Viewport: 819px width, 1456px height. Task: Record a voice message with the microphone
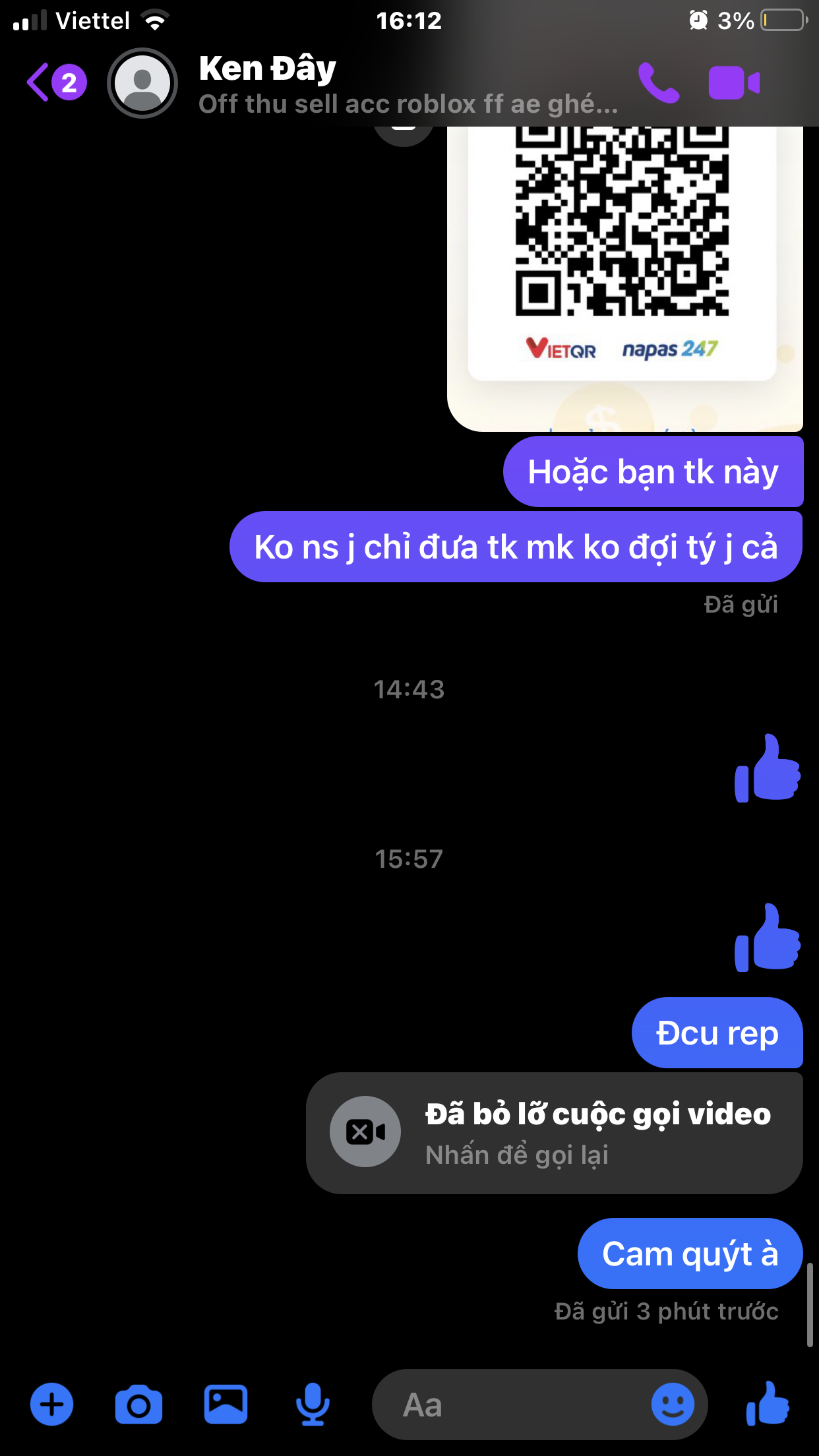point(313,1405)
